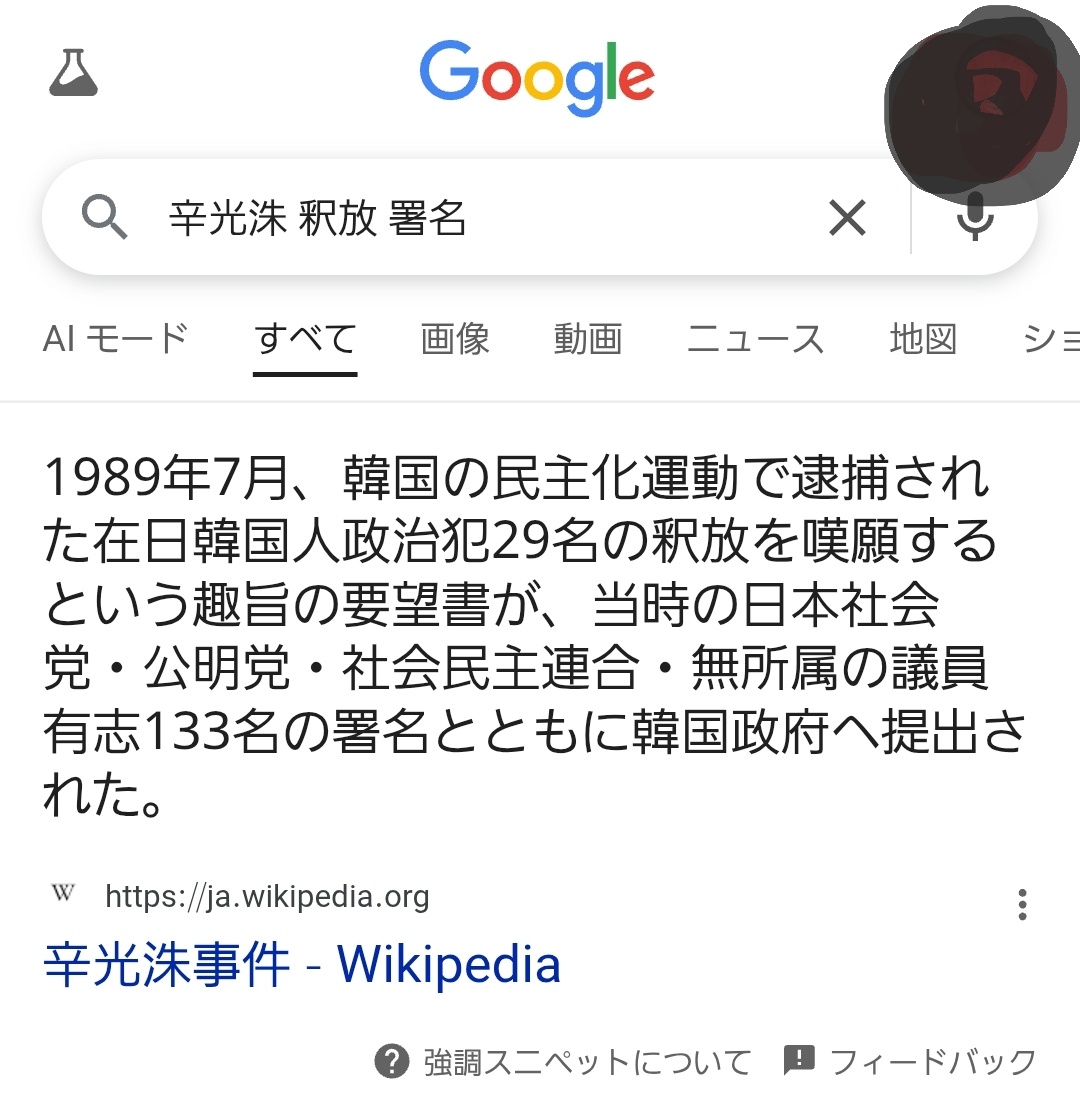Select the すべて tab
The width and height of the screenshot is (1080, 1118).
tap(305, 340)
